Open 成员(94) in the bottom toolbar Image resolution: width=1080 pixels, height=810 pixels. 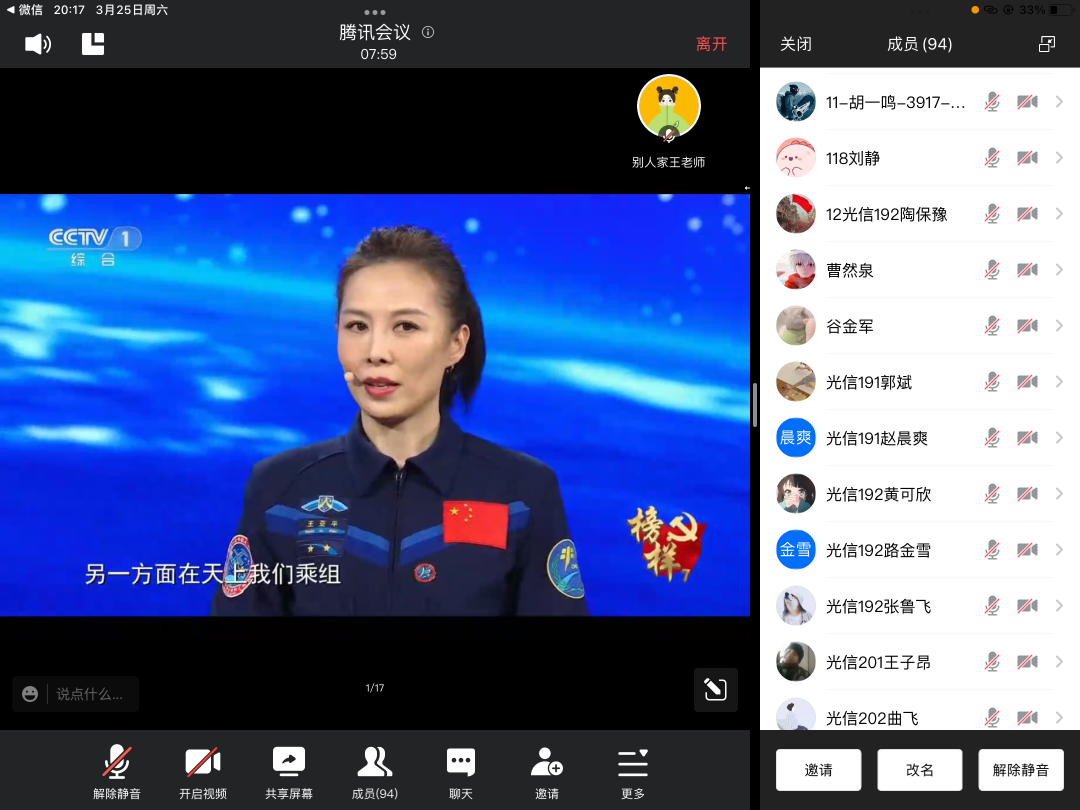pos(375,772)
